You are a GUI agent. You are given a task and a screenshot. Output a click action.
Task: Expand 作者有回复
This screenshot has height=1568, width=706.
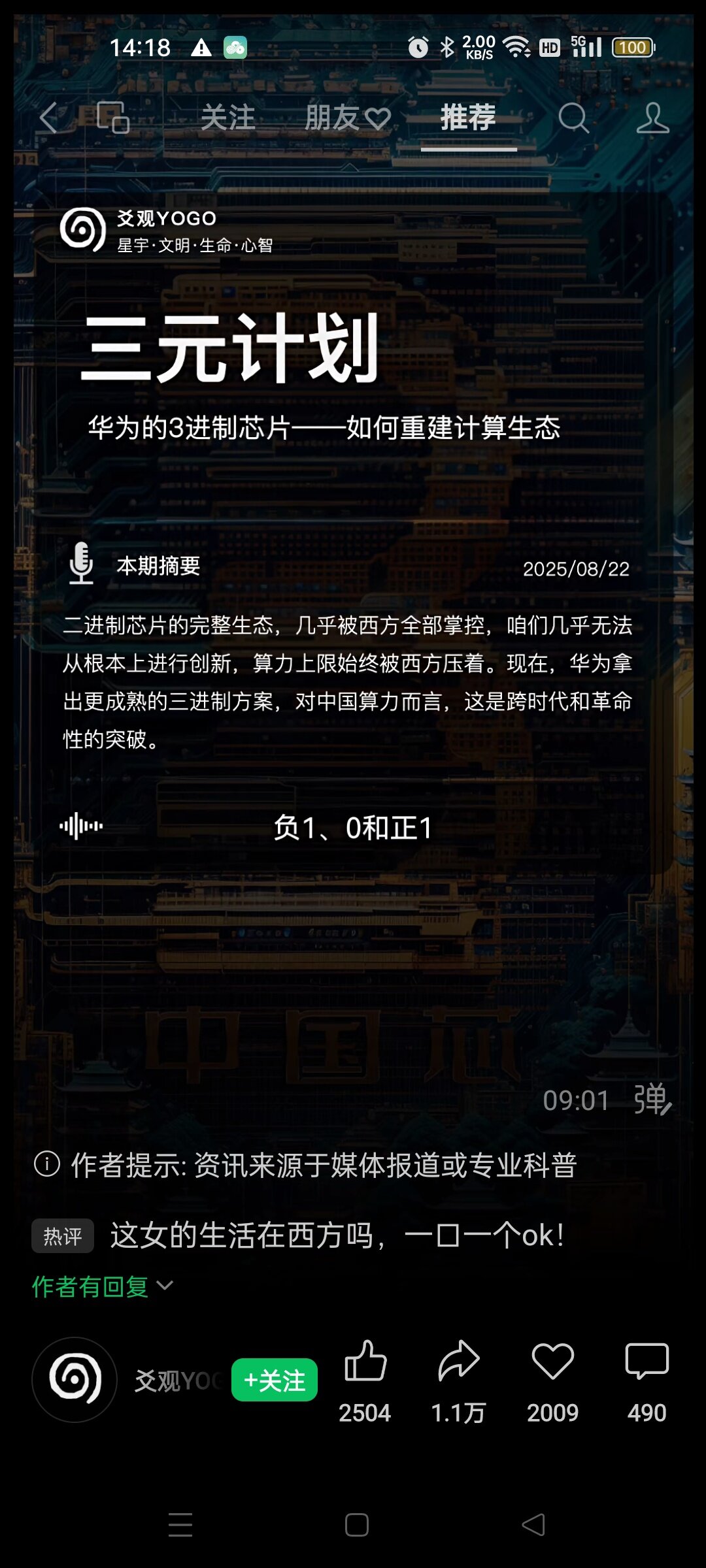click(x=102, y=1286)
